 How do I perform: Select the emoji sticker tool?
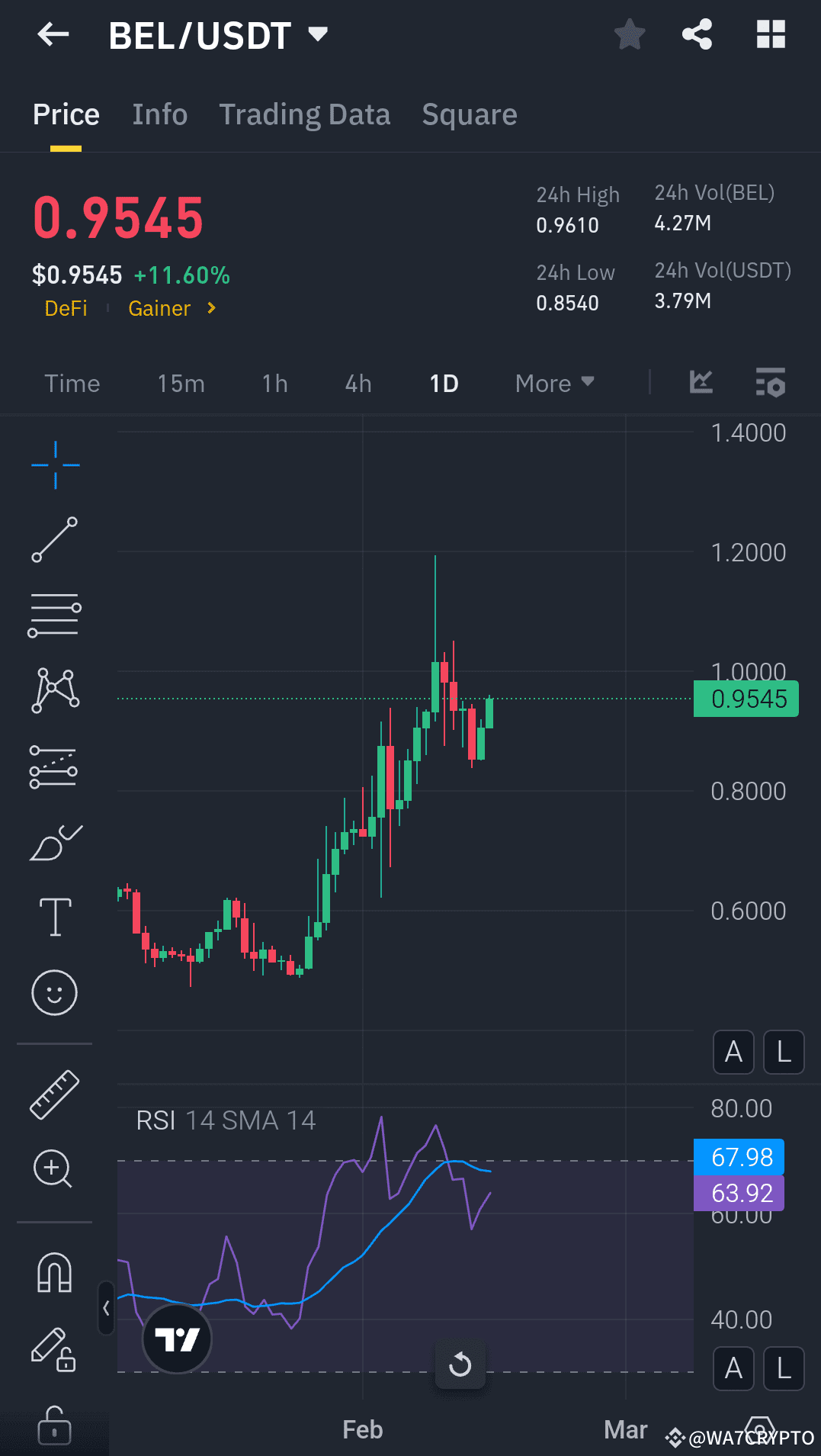coord(54,993)
